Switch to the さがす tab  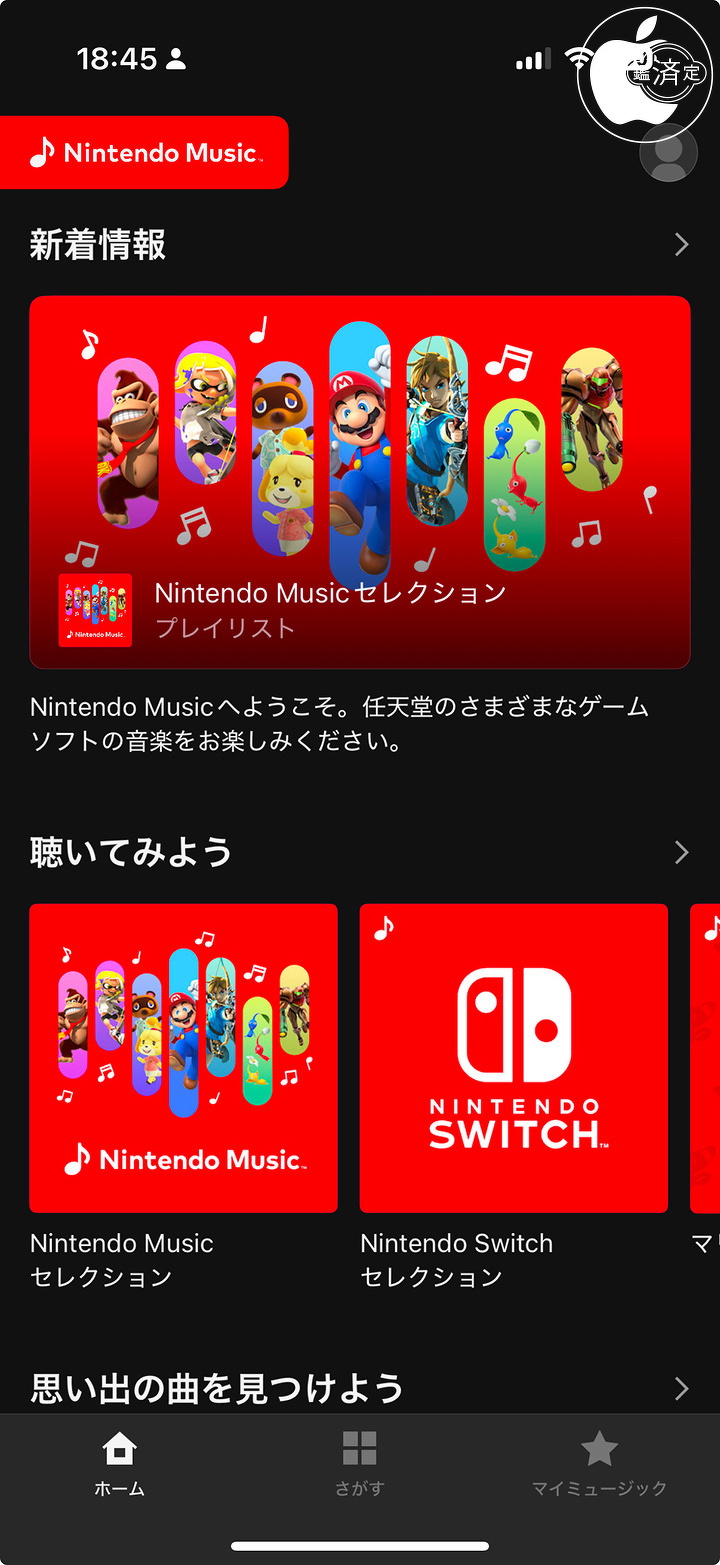click(360, 1462)
